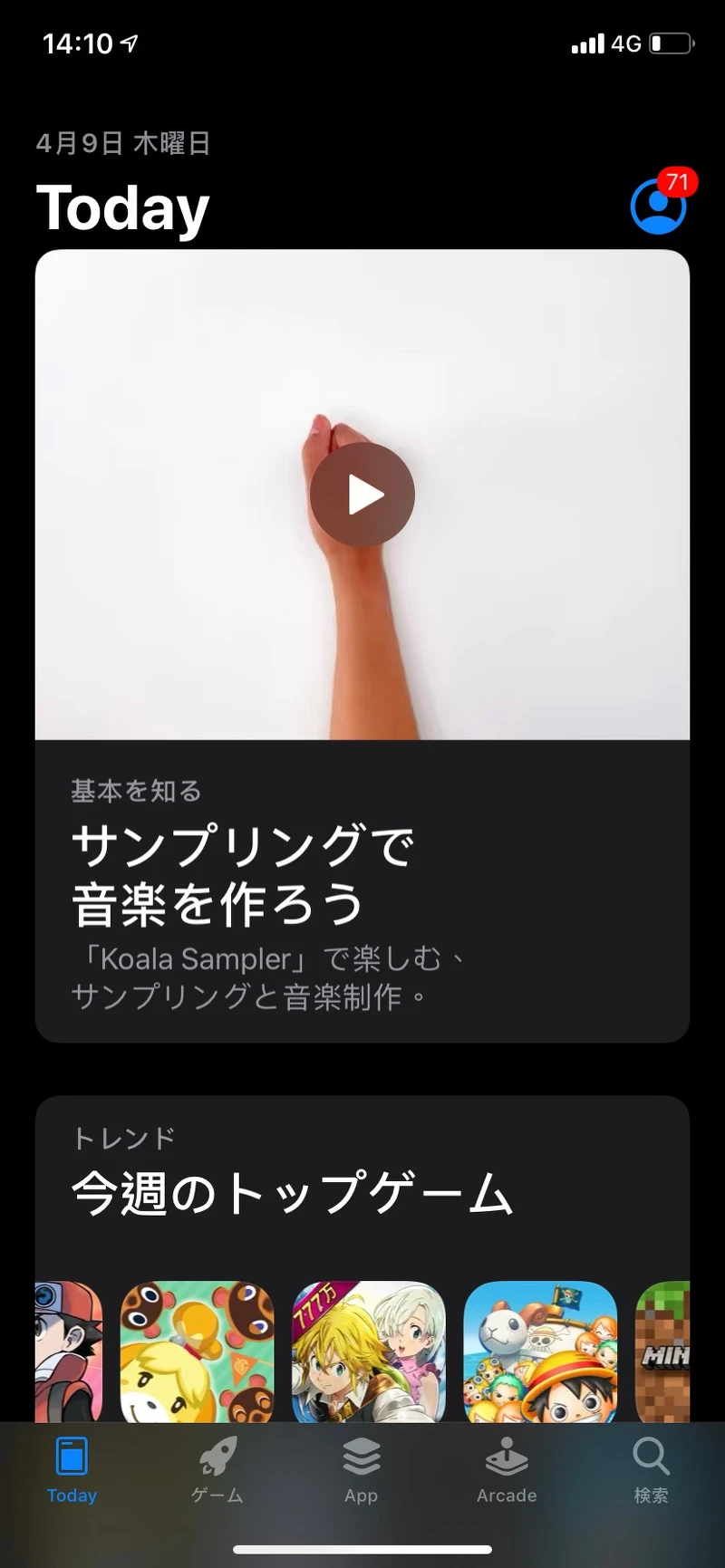Screen dimensions: 725x1568
Task: Tap the location arrow next to the clock
Action: tap(125, 41)
